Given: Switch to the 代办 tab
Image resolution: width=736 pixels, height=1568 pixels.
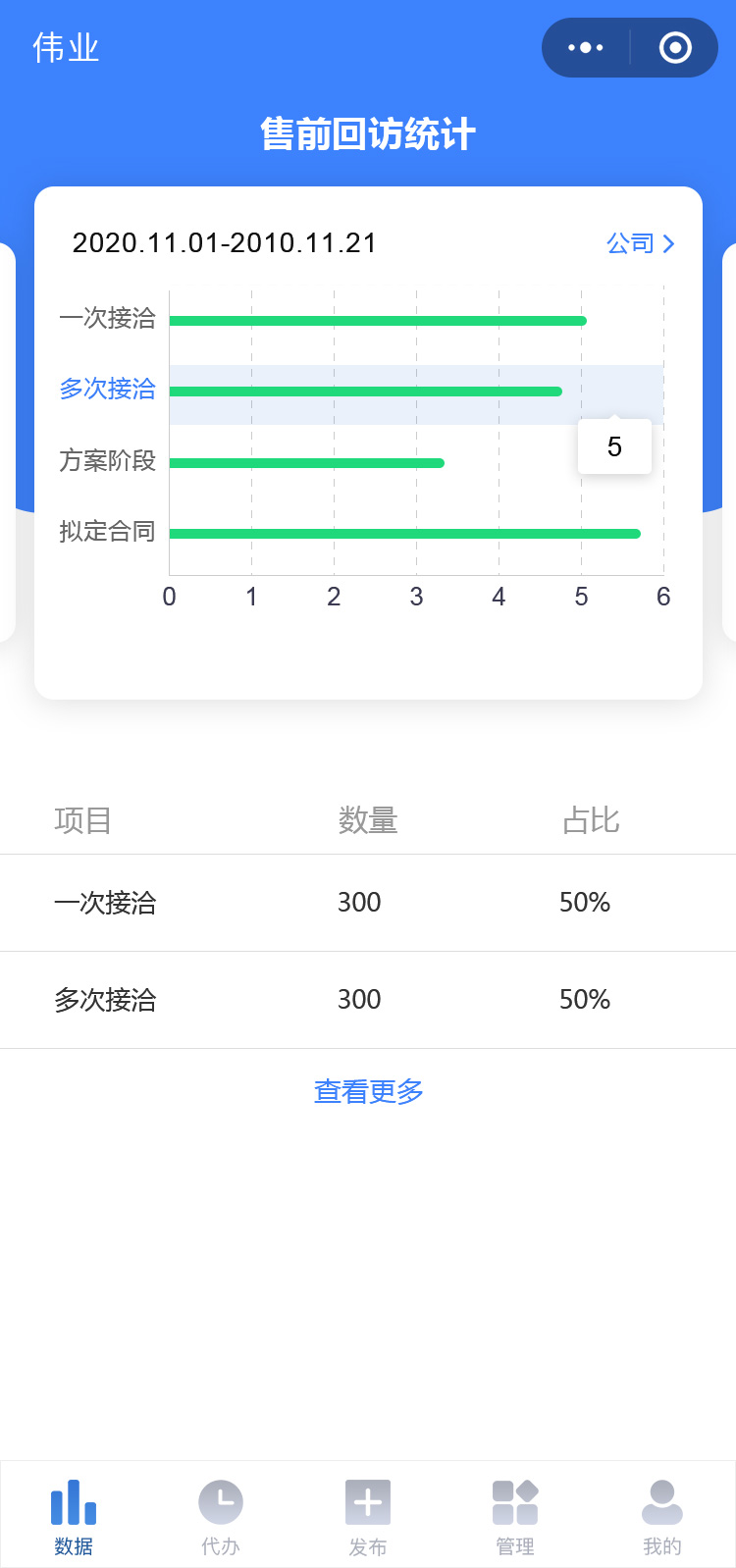Looking at the screenshot, I should [221, 1516].
